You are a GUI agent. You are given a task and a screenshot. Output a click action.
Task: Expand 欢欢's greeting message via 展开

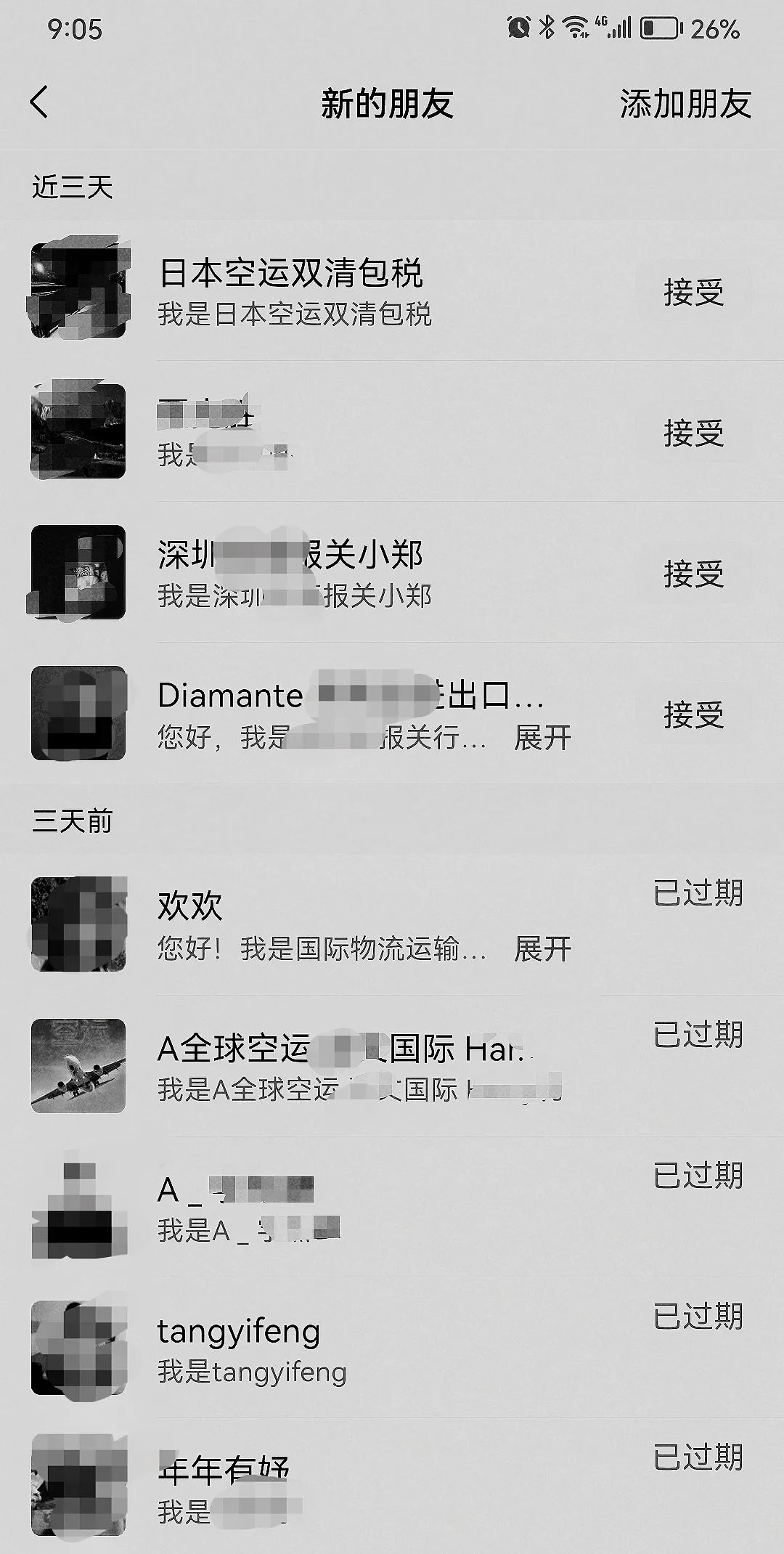(x=543, y=948)
